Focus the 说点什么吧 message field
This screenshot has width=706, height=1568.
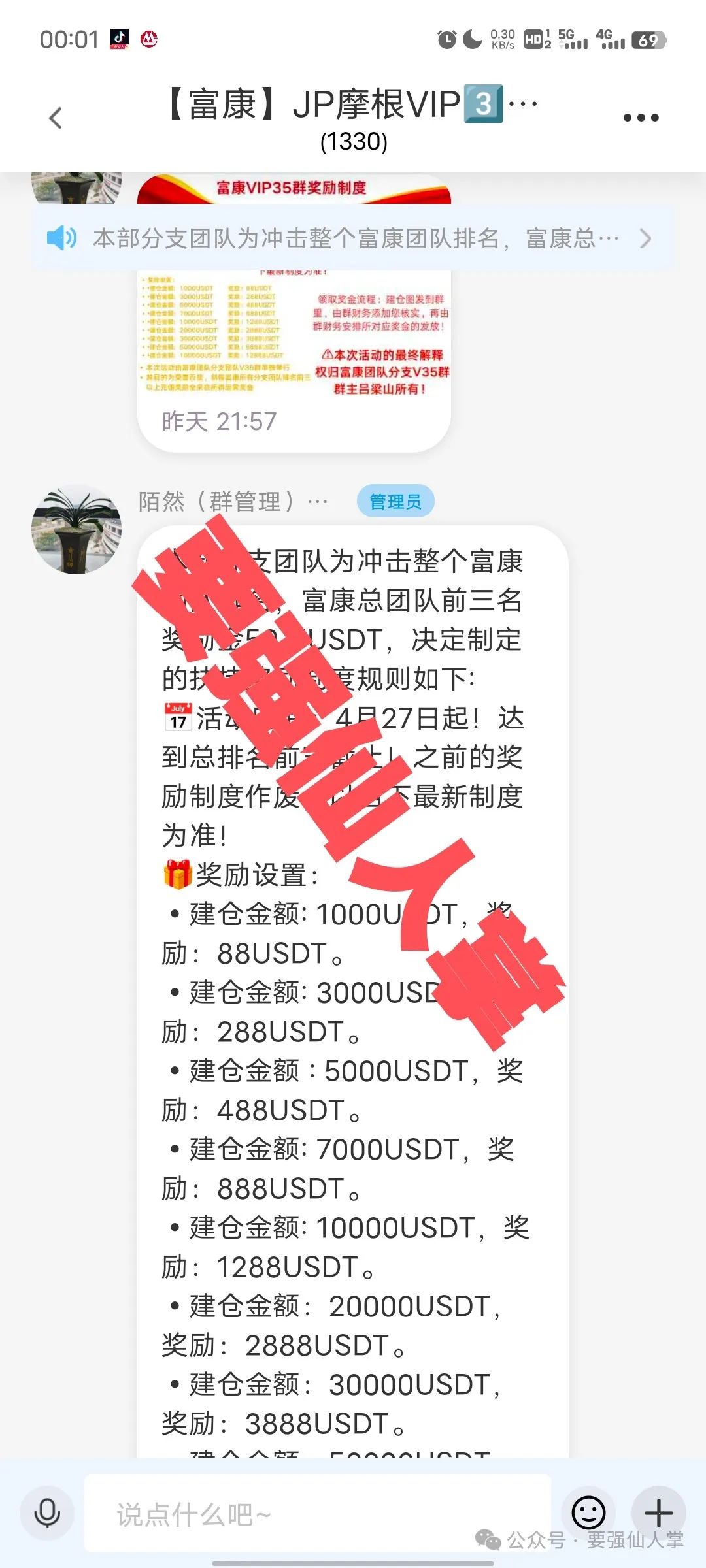pos(317,1513)
